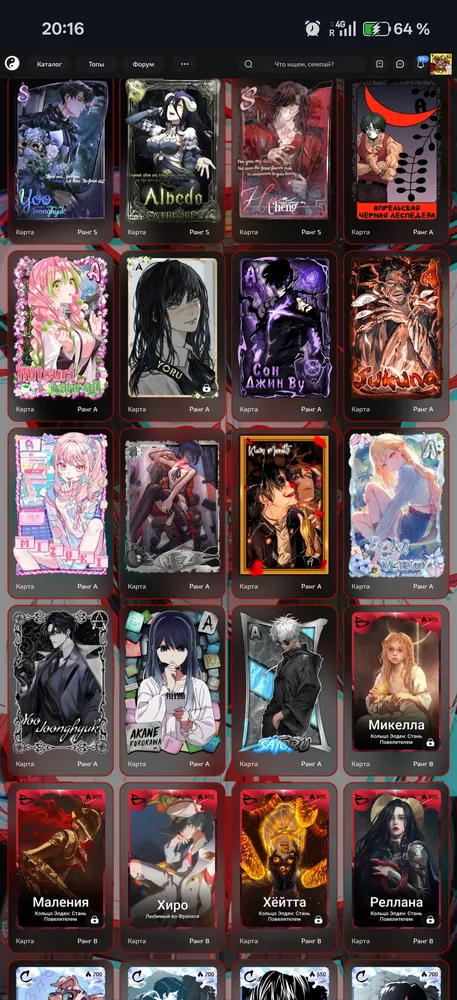View the Mitsuri Kanroji card
The height and width of the screenshot is (1000, 457).
pyautogui.click(x=61, y=335)
